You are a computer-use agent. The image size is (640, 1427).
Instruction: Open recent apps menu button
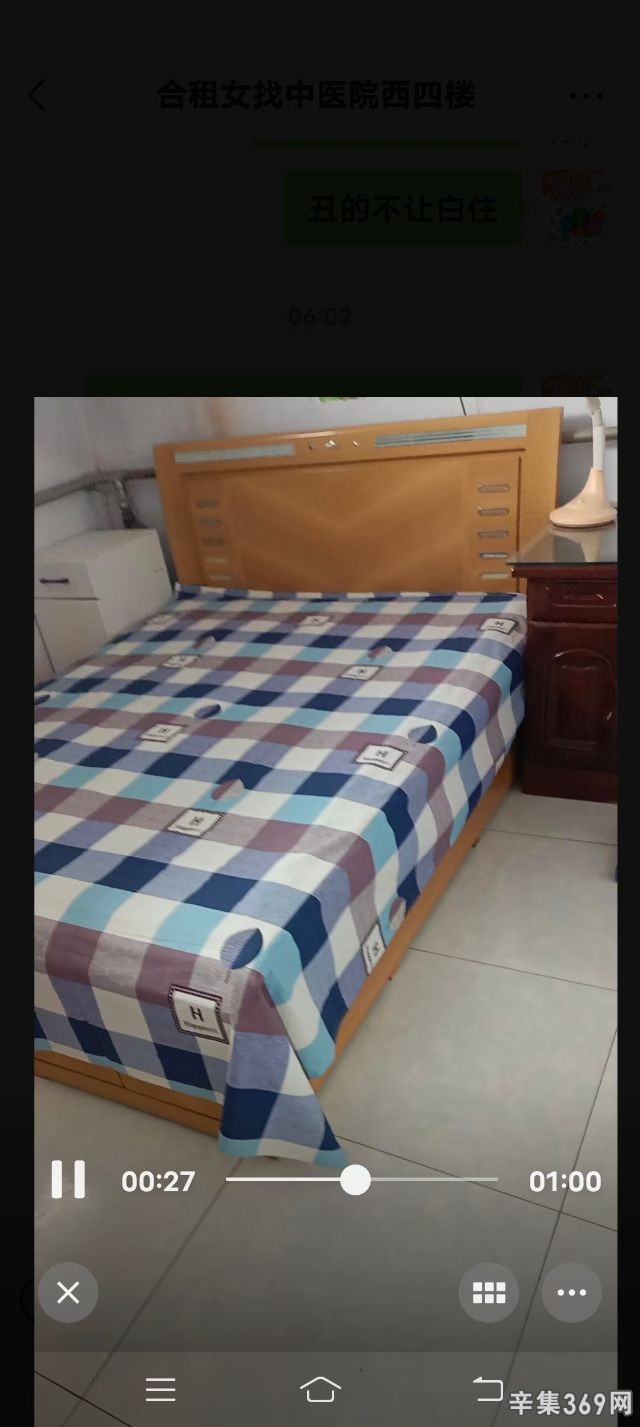[x=160, y=1389]
